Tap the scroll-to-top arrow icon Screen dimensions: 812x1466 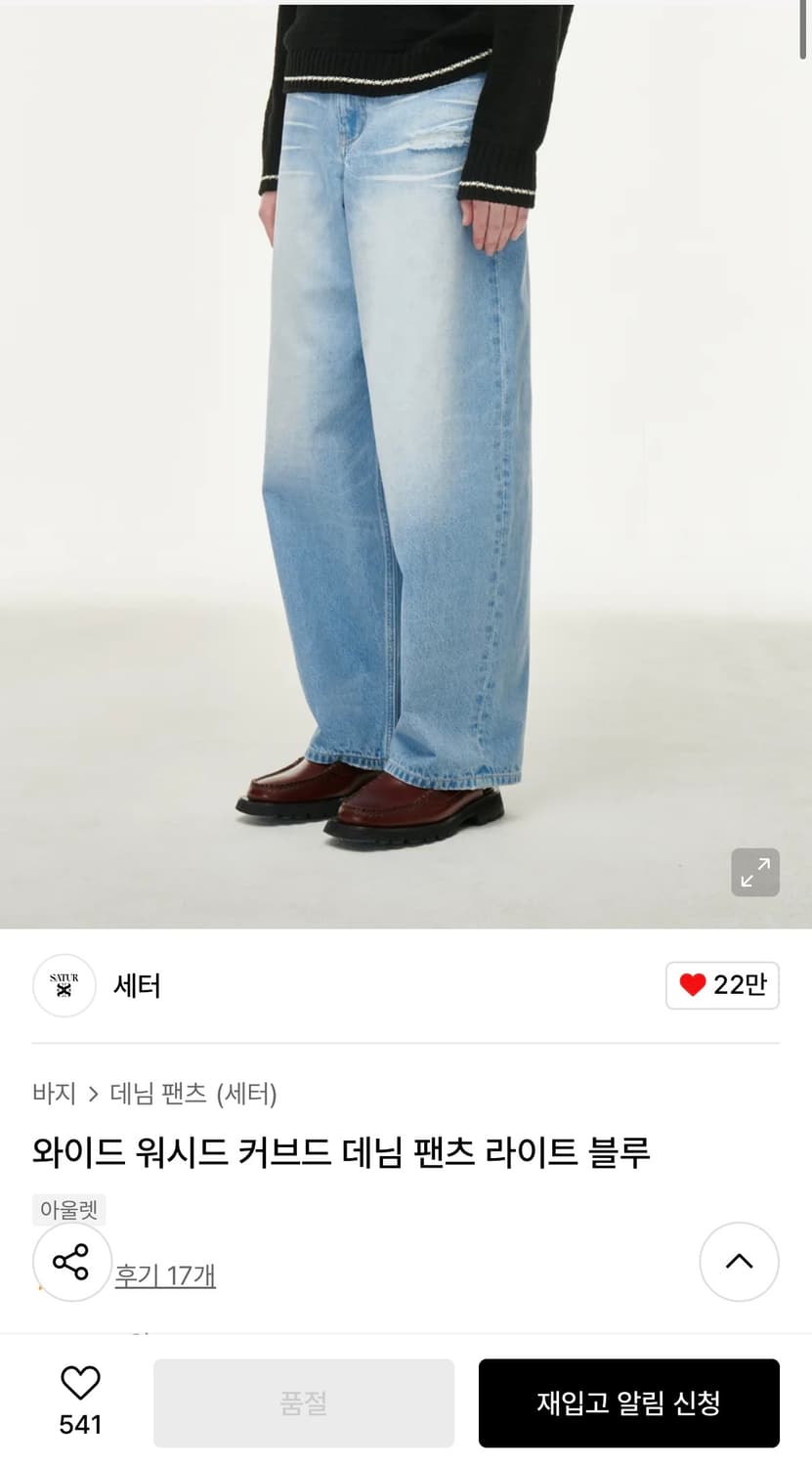pyautogui.click(x=740, y=1262)
